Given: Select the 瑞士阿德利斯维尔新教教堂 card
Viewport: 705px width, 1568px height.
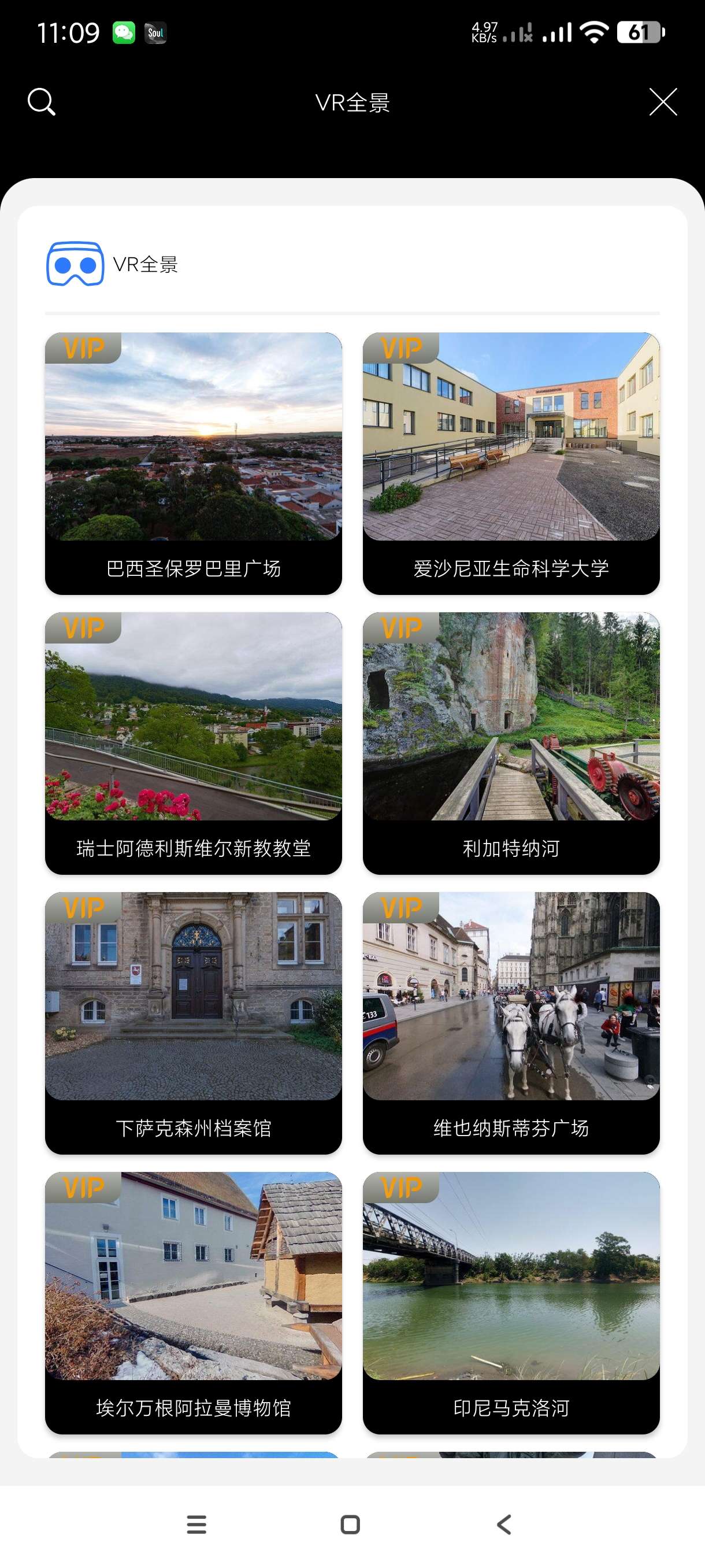Looking at the screenshot, I should coord(194,742).
